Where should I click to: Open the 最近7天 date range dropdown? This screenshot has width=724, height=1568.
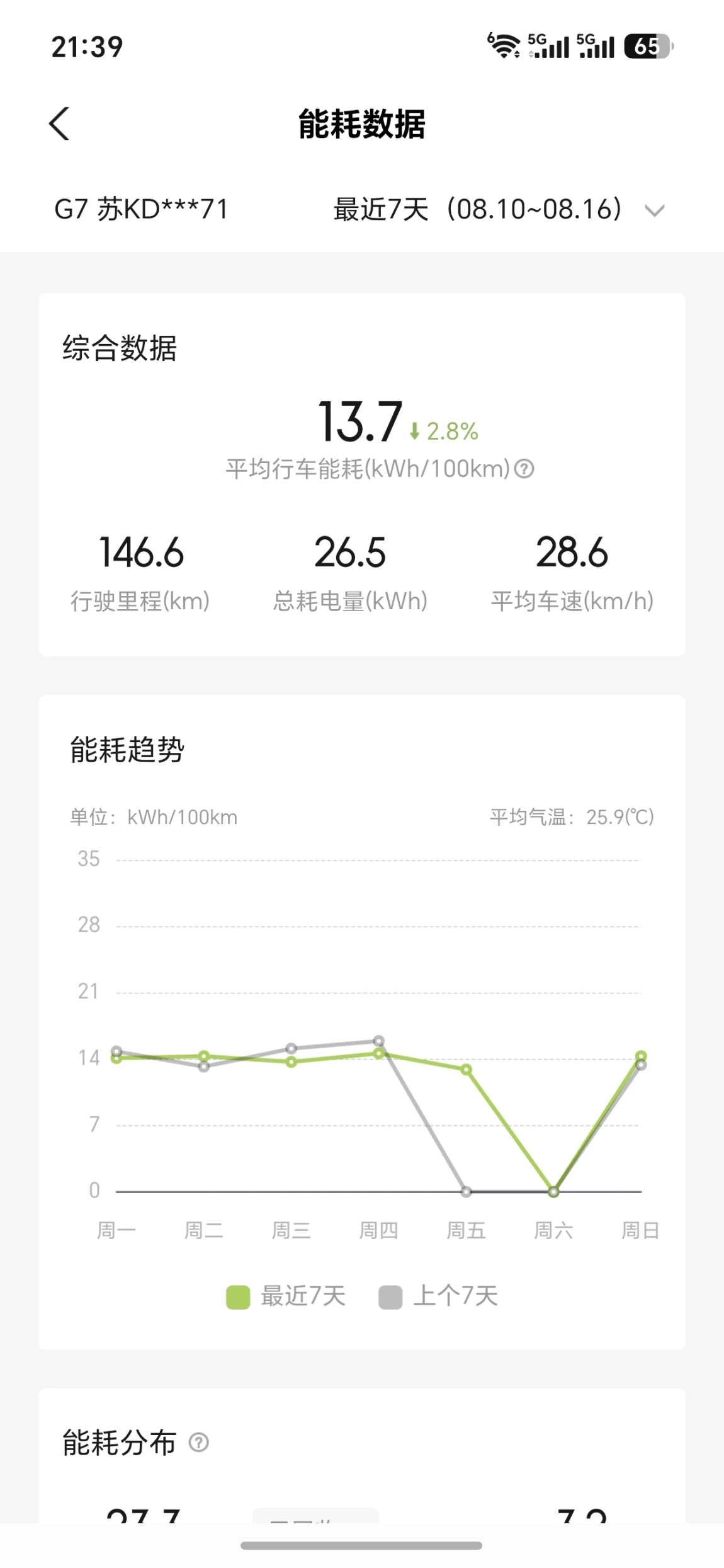[499, 209]
